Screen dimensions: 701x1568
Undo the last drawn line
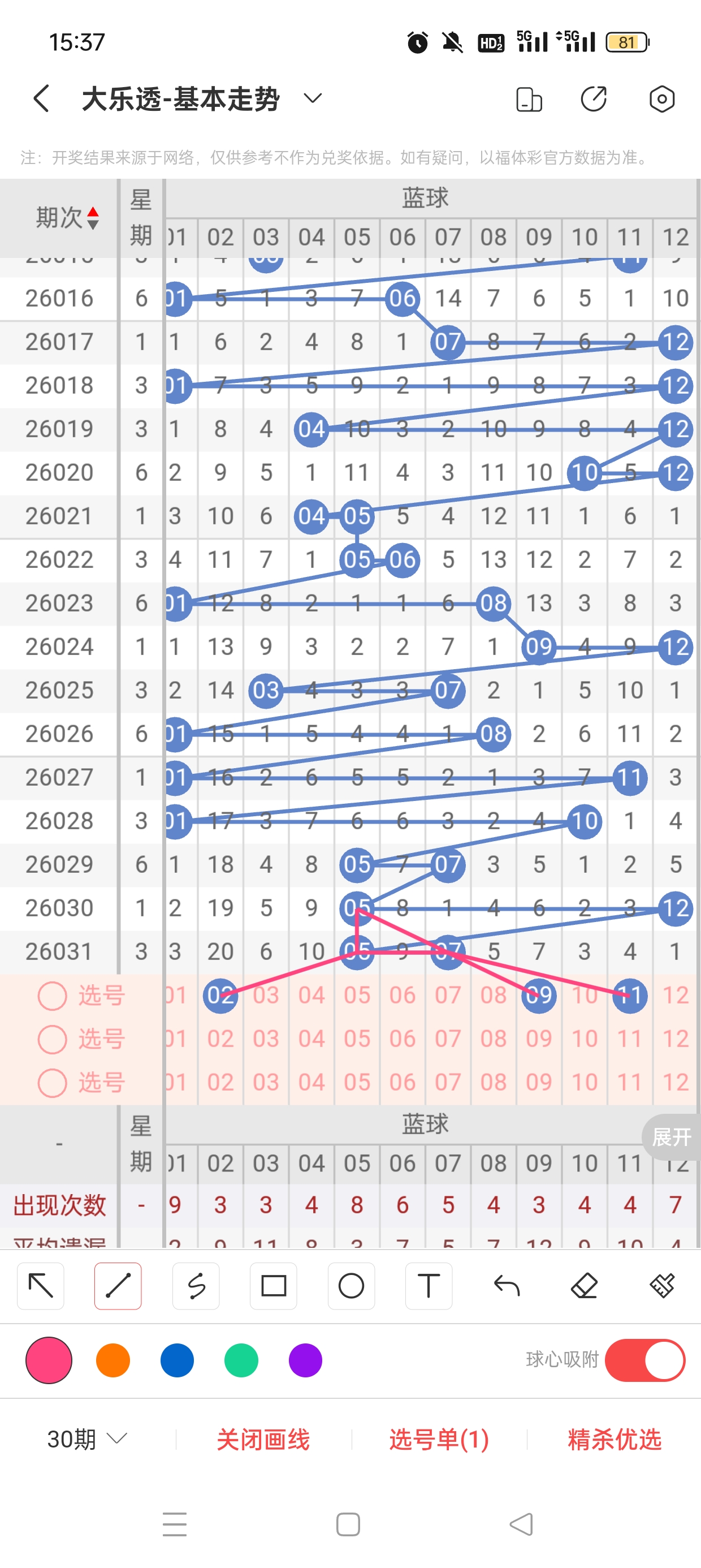point(507,1286)
